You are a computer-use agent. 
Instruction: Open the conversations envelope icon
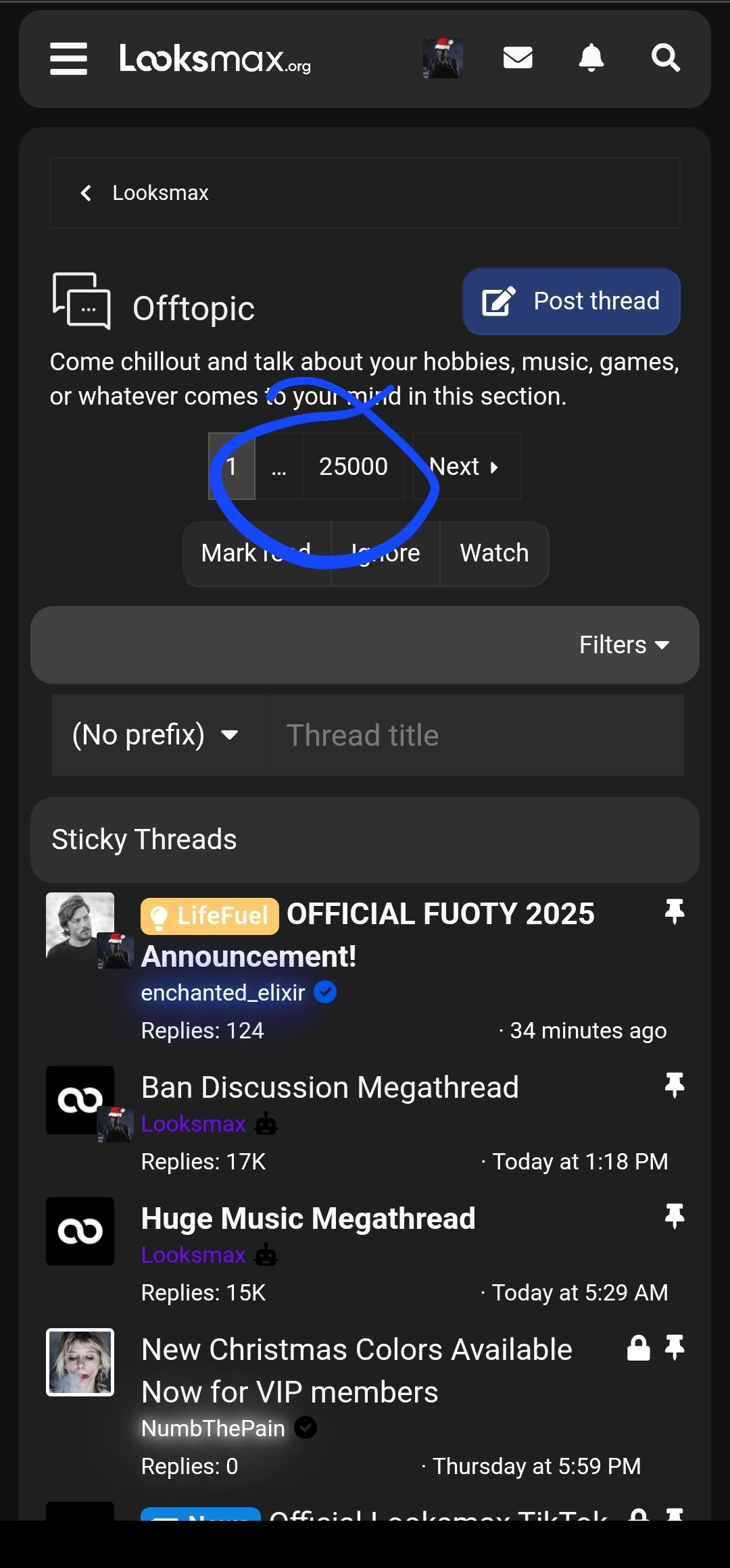517,58
